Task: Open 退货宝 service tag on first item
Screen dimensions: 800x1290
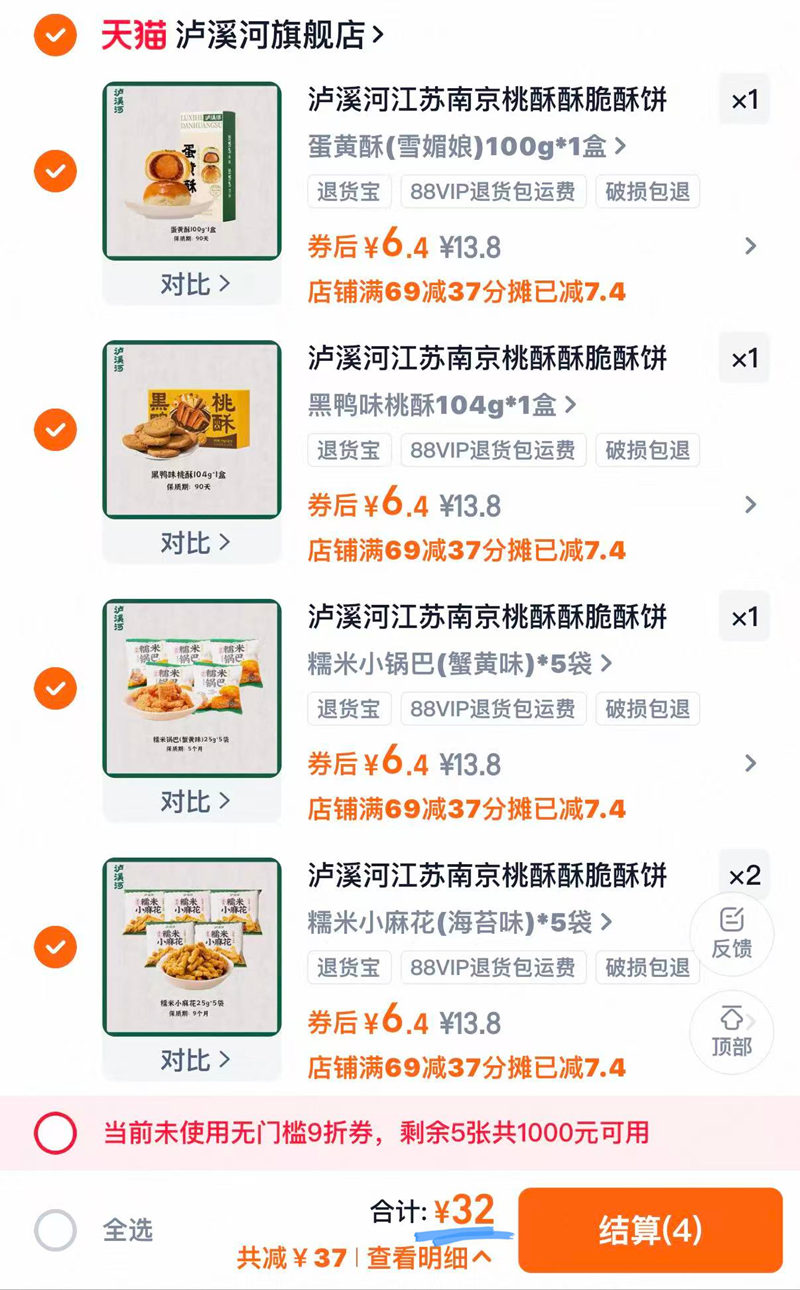Action: click(x=348, y=191)
